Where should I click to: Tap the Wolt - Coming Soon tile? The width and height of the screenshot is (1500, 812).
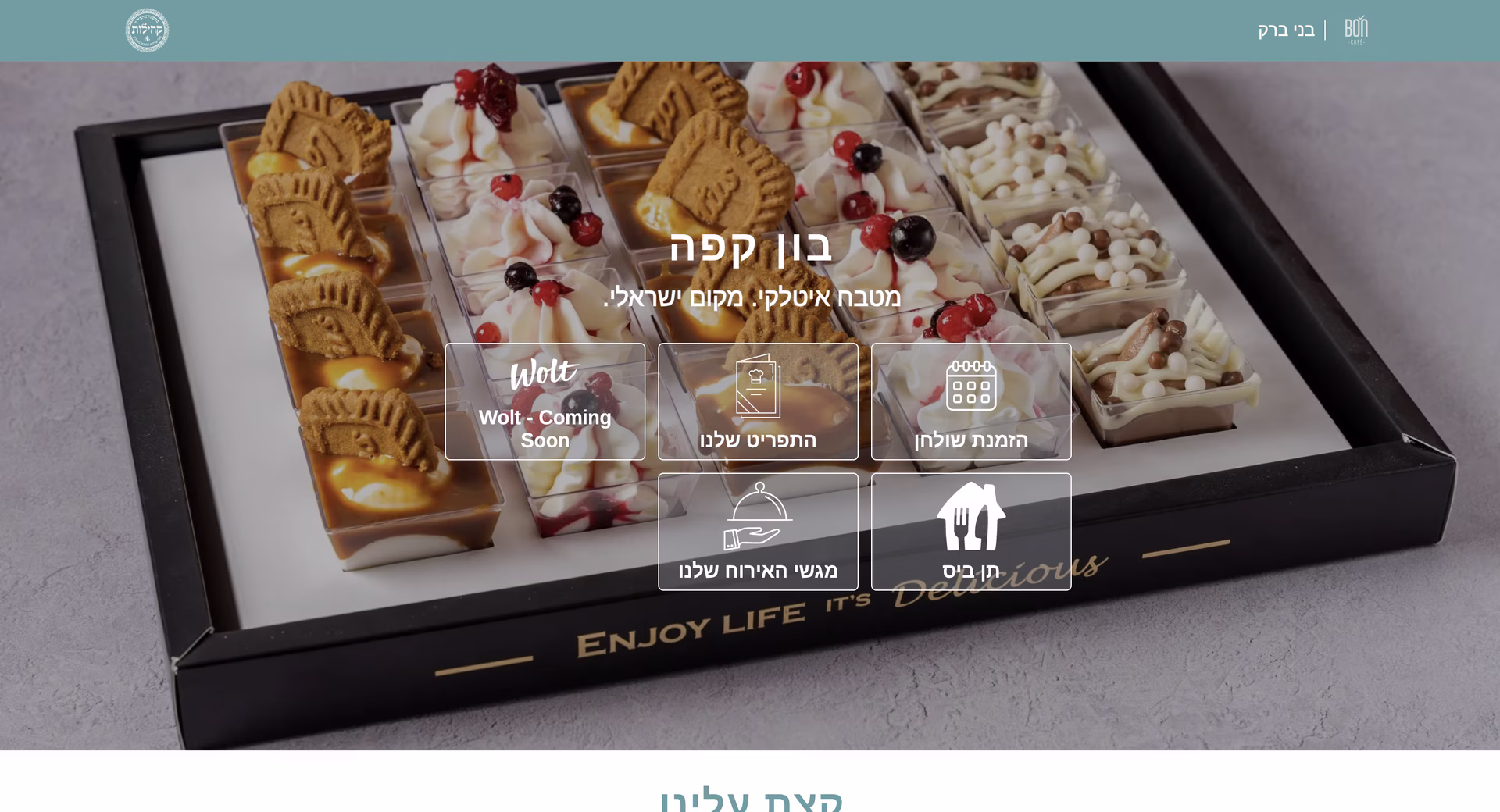coord(545,401)
